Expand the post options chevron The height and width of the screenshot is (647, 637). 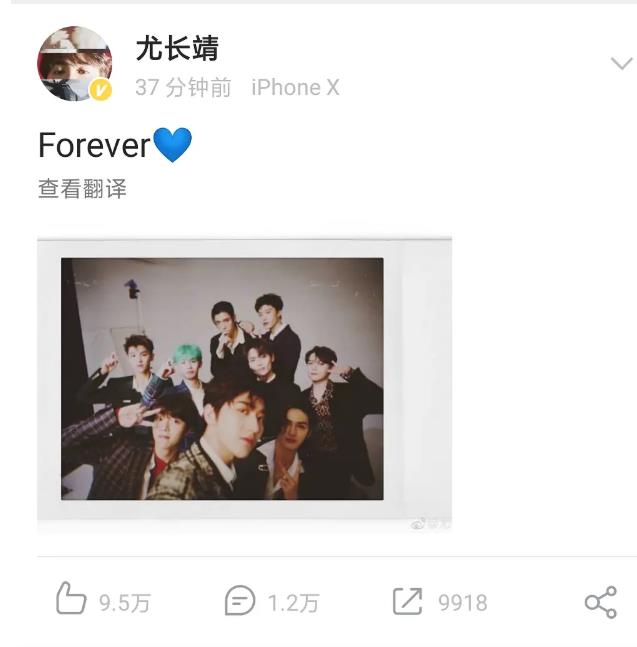pos(621,64)
